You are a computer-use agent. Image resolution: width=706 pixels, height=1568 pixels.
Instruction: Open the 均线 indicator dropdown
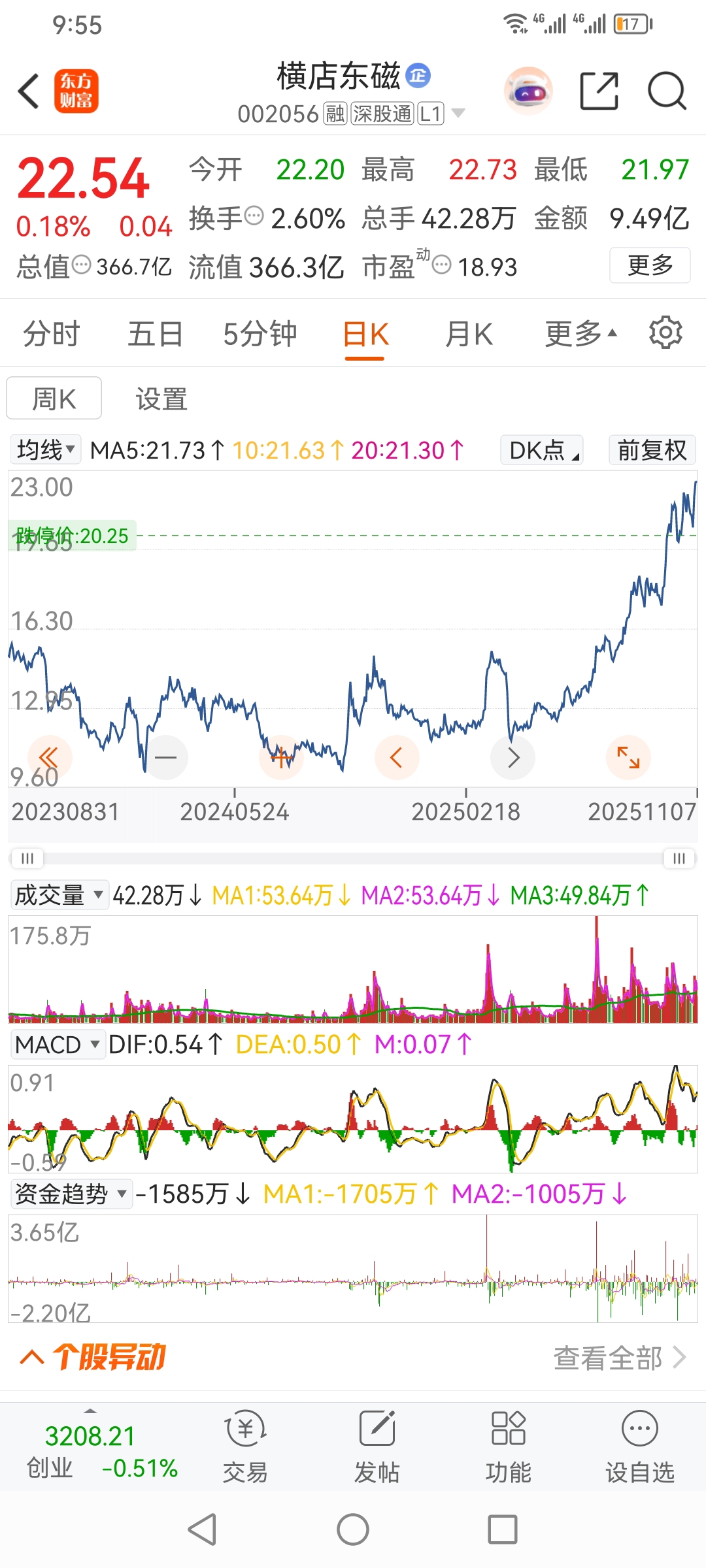click(45, 450)
